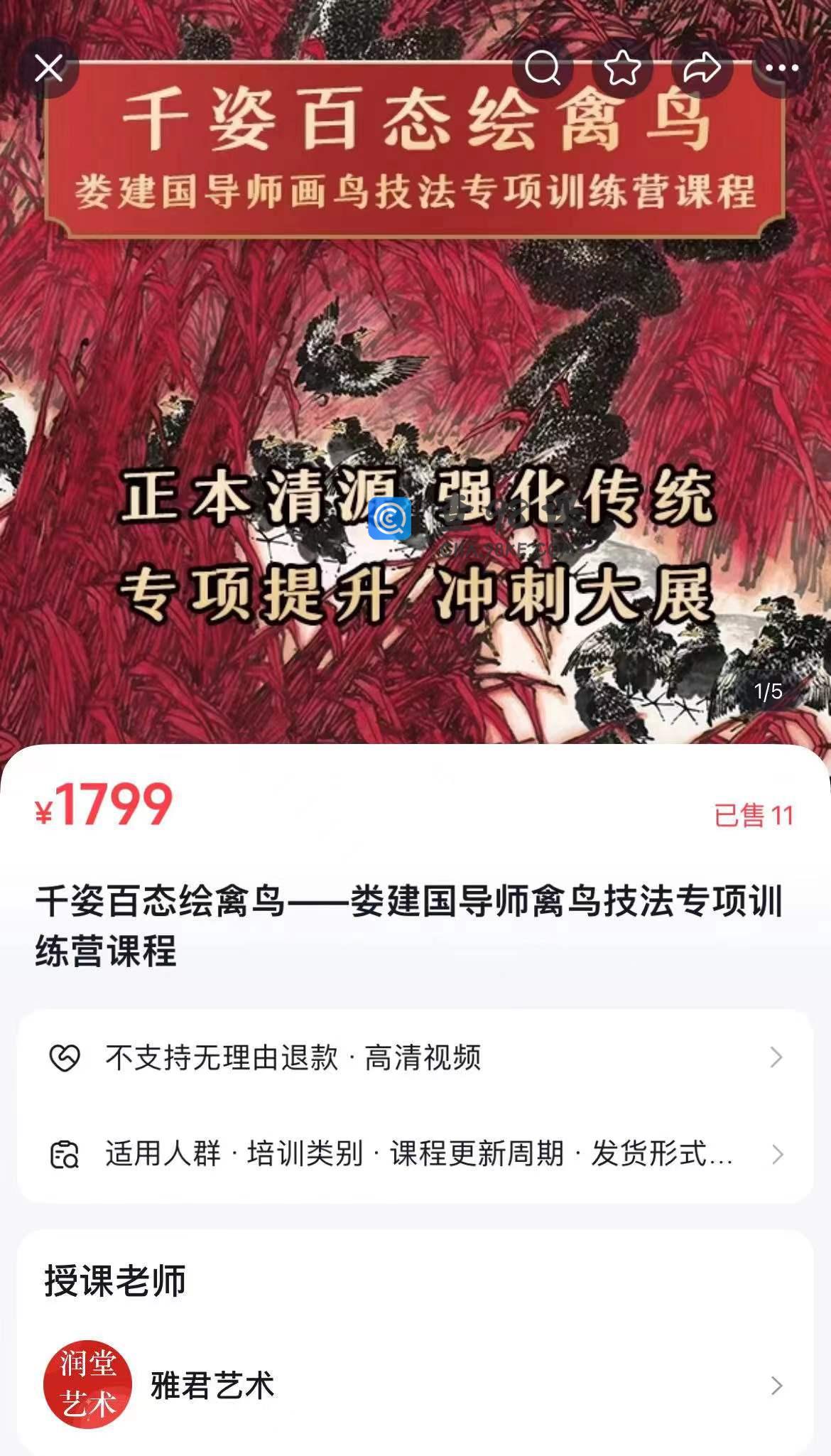
Task: Add this course to favorites
Action: tap(622, 69)
